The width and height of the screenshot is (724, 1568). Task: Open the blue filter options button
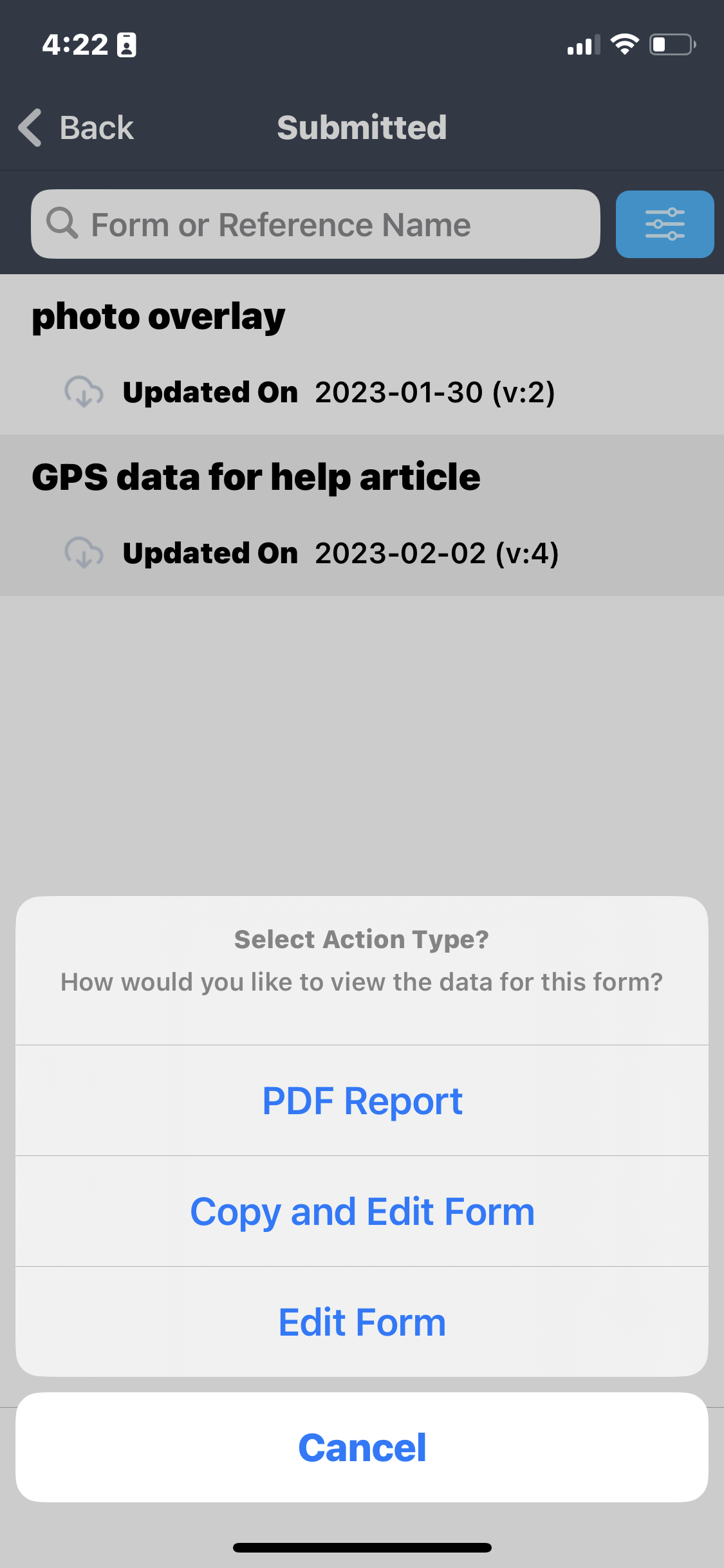pyautogui.click(x=664, y=225)
